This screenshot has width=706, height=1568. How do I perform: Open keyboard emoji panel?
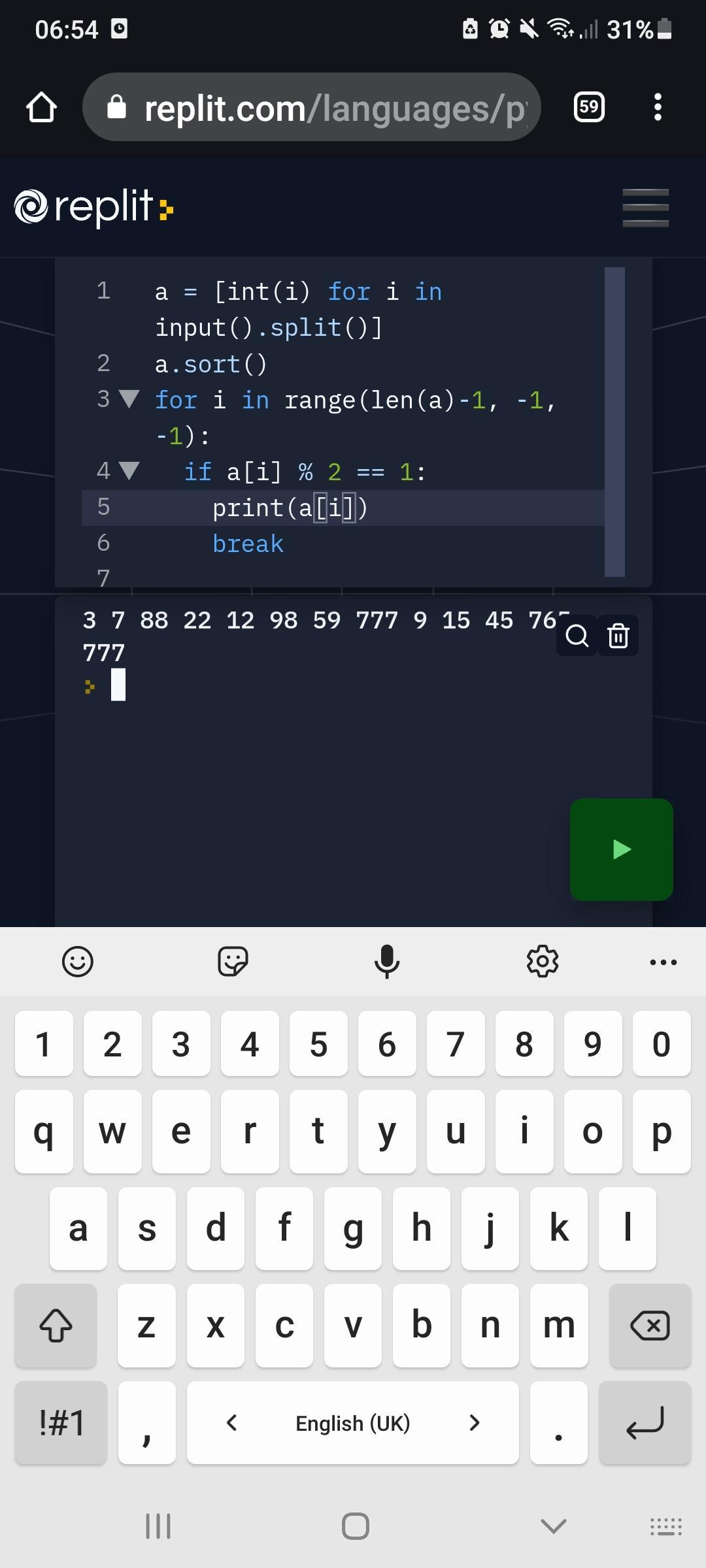(77, 961)
